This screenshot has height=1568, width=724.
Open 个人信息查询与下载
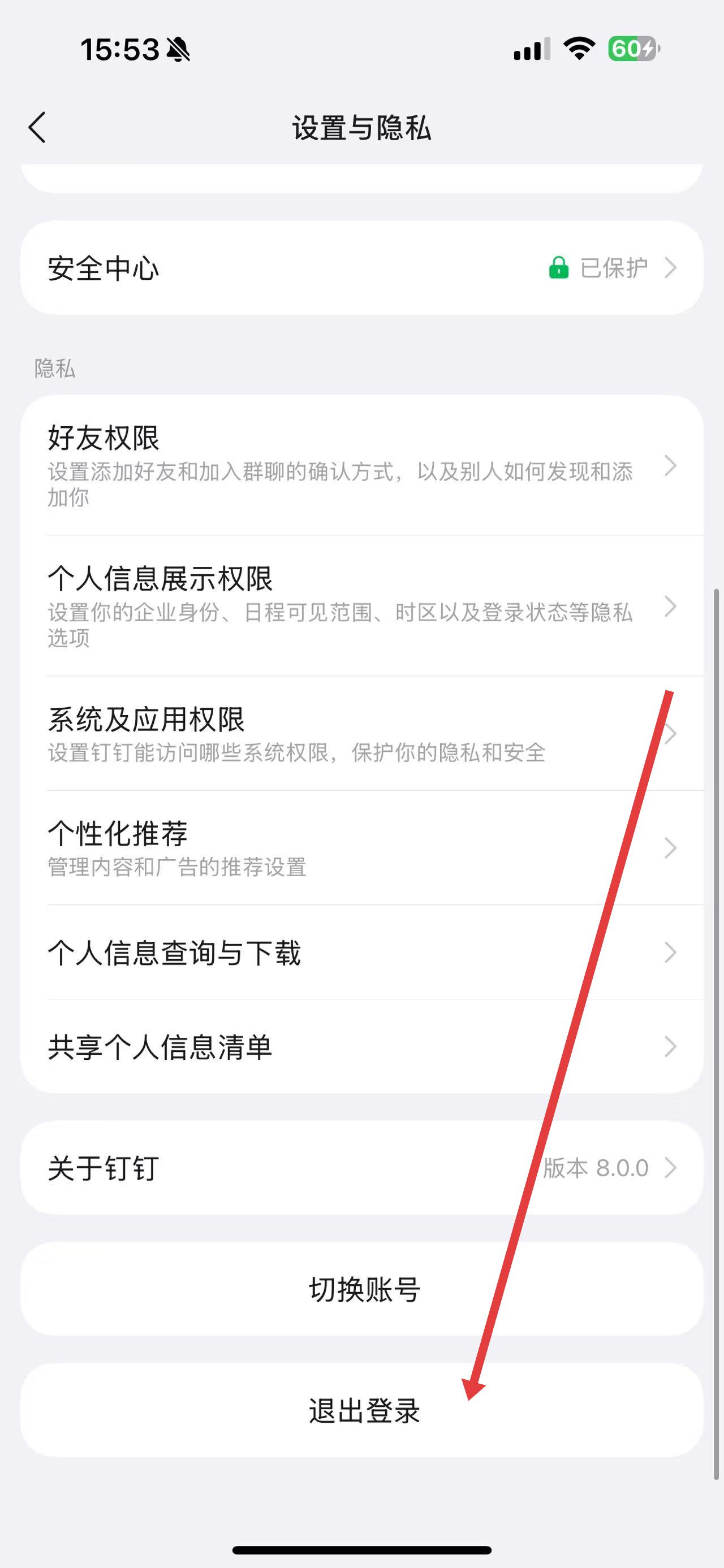pyautogui.click(x=361, y=952)
